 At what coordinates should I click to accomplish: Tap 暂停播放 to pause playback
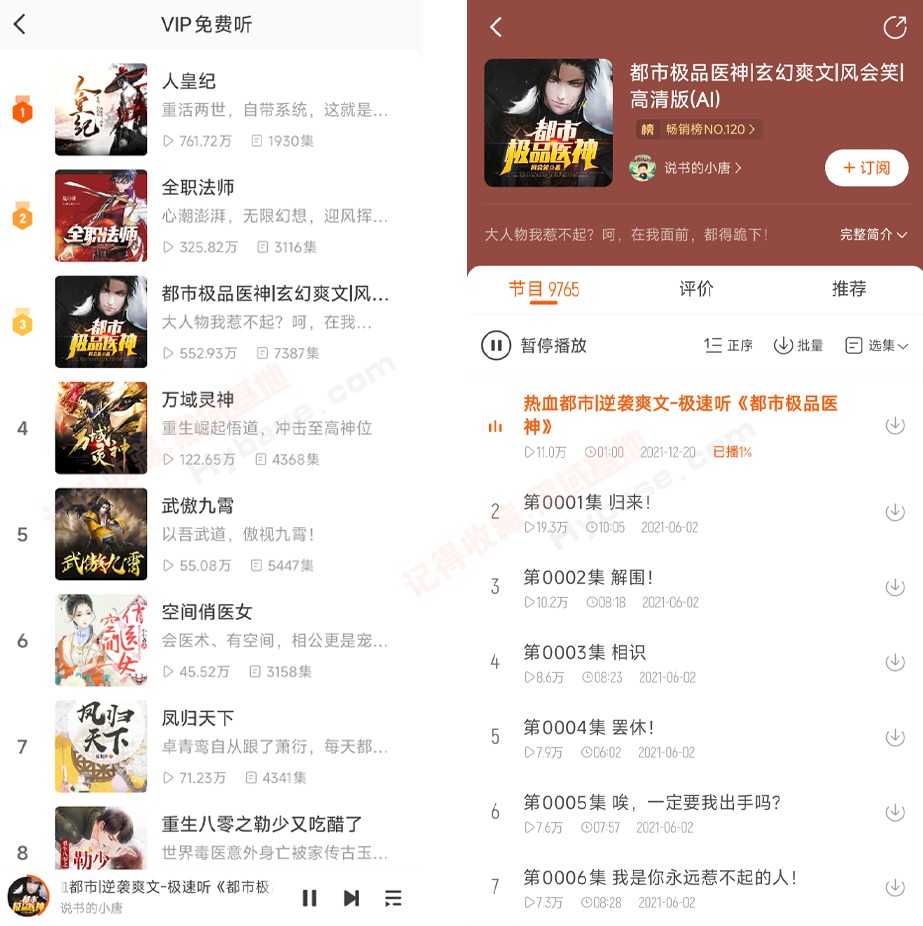point(534,346)
